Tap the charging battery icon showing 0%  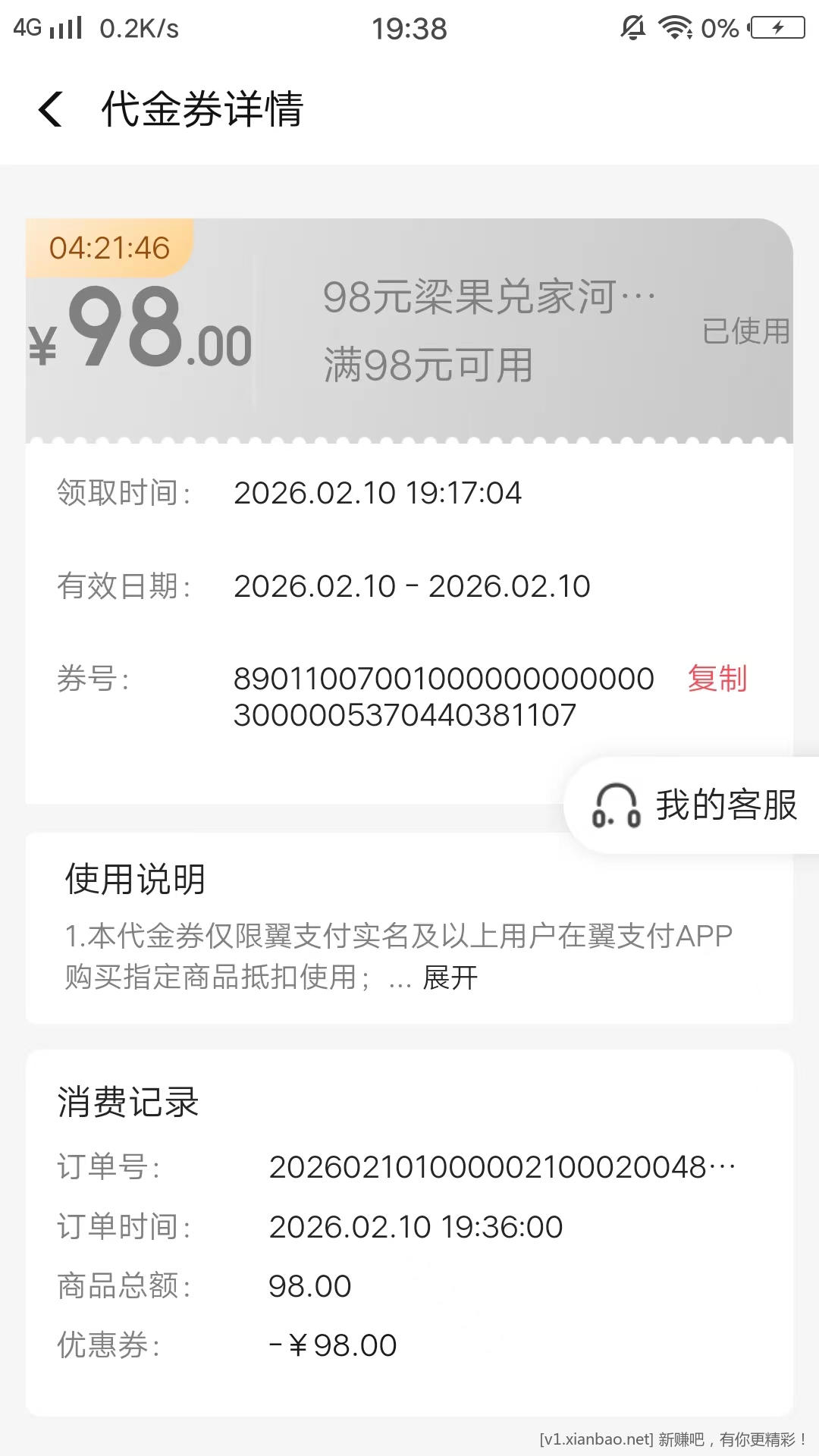775,27
